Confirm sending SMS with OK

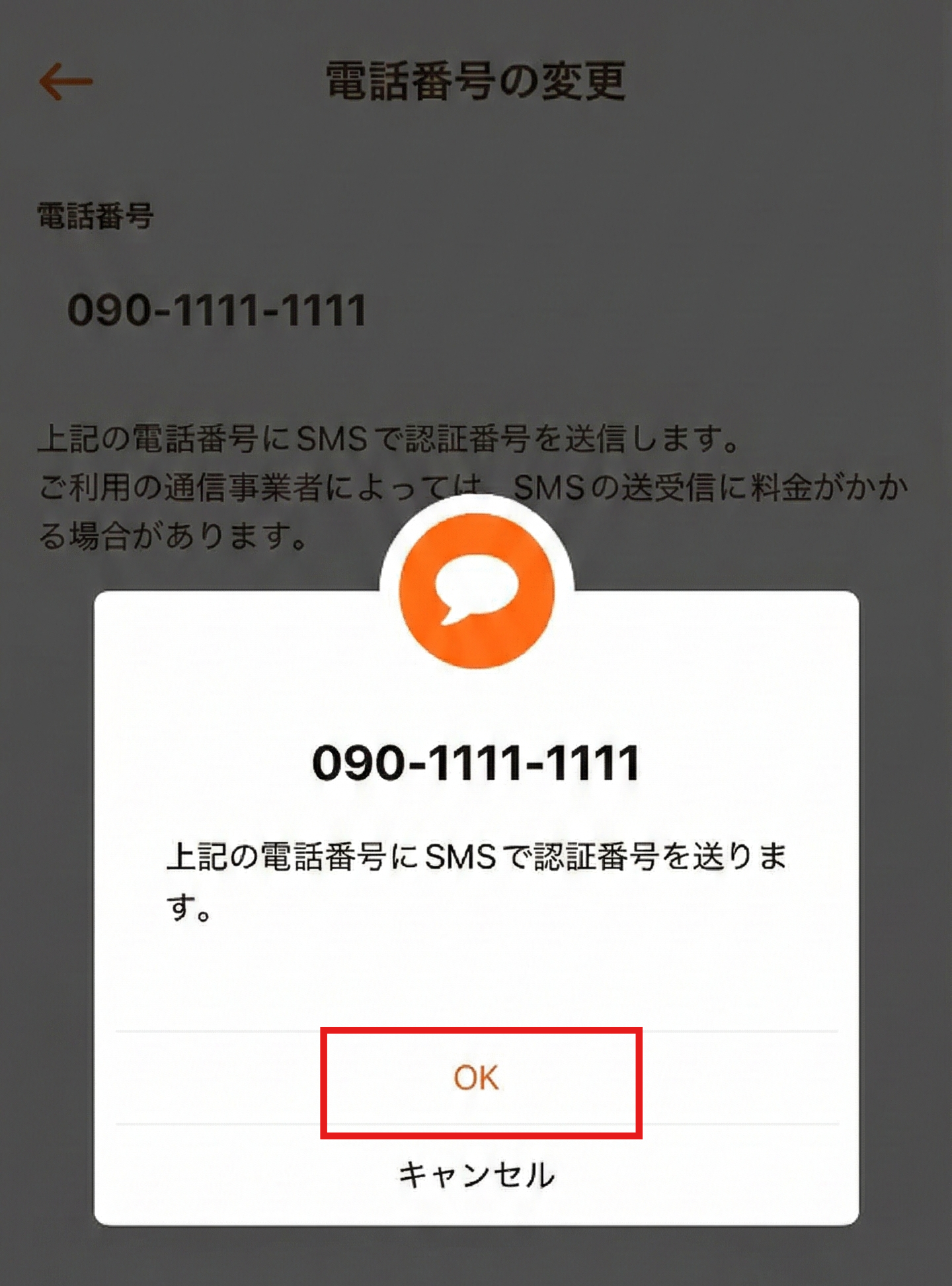click(476, 1078)
